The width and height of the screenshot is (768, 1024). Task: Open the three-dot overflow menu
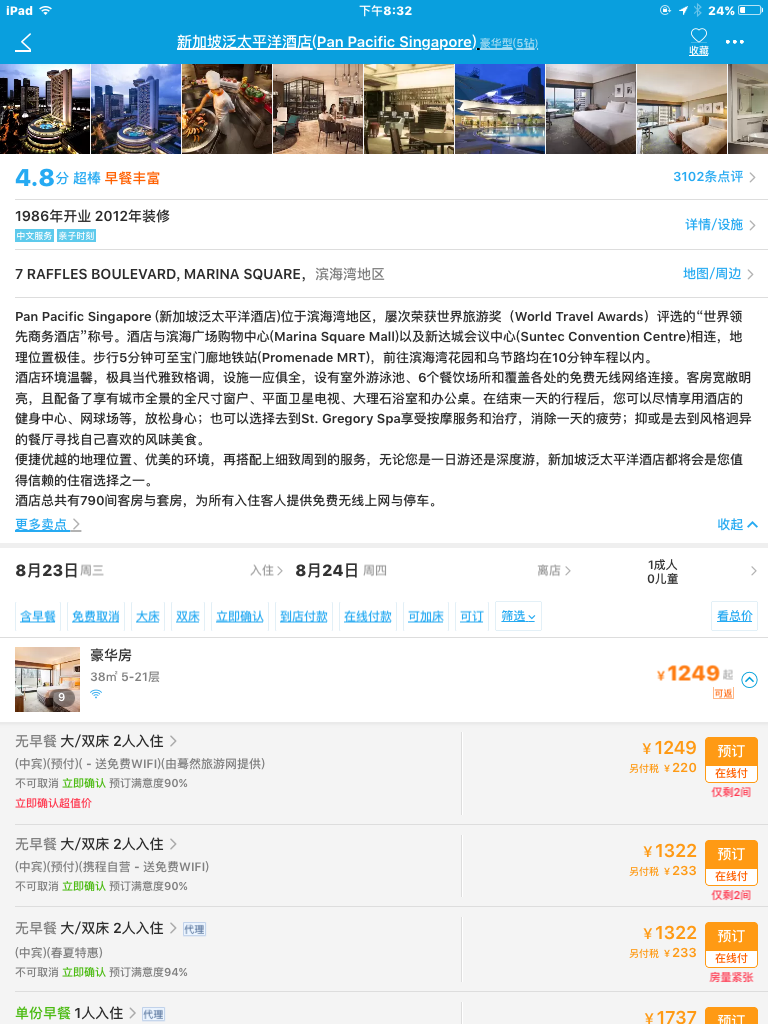pyautogui.click(x=735, y=42)
